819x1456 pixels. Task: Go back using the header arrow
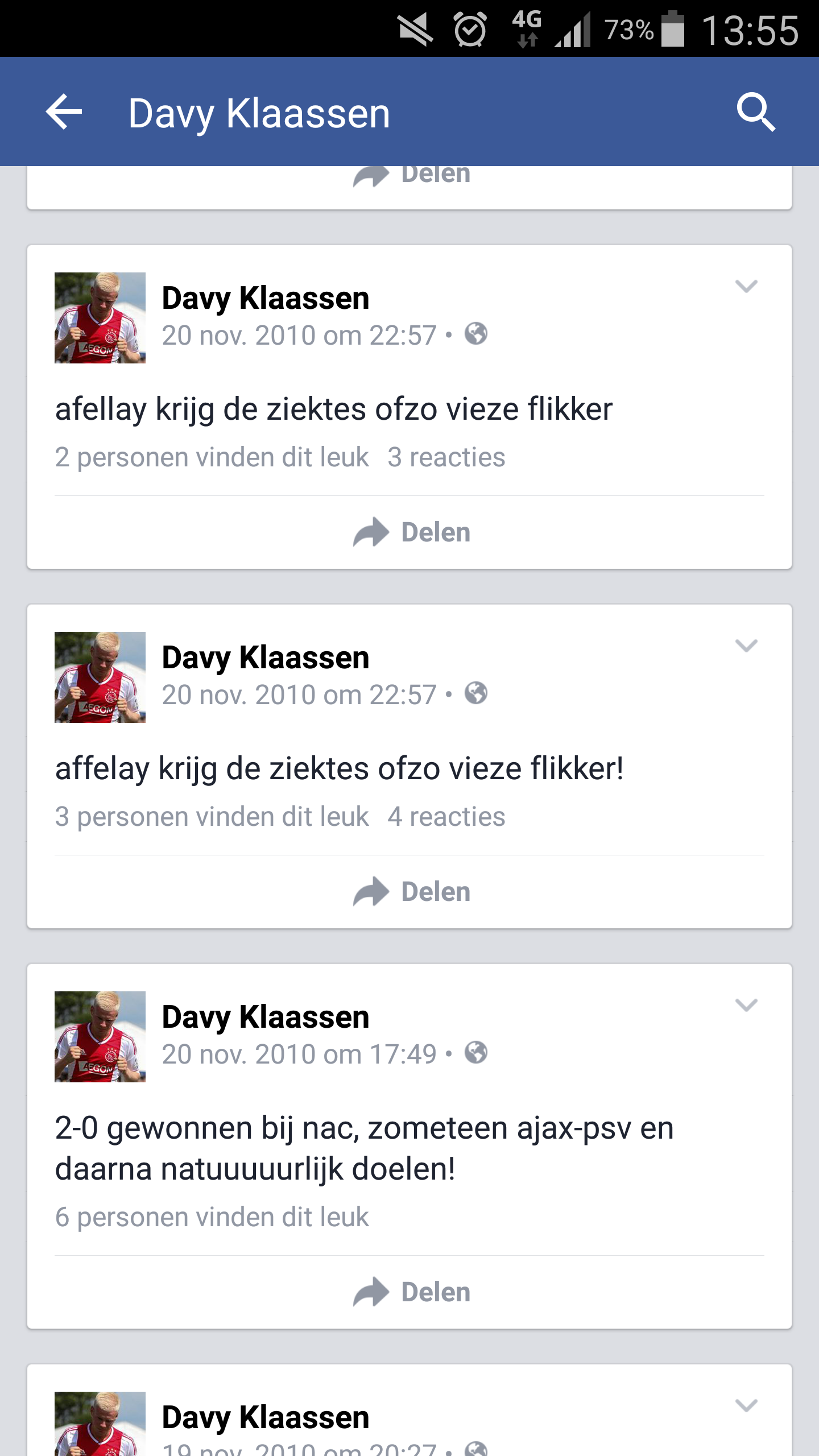[64, 111]
